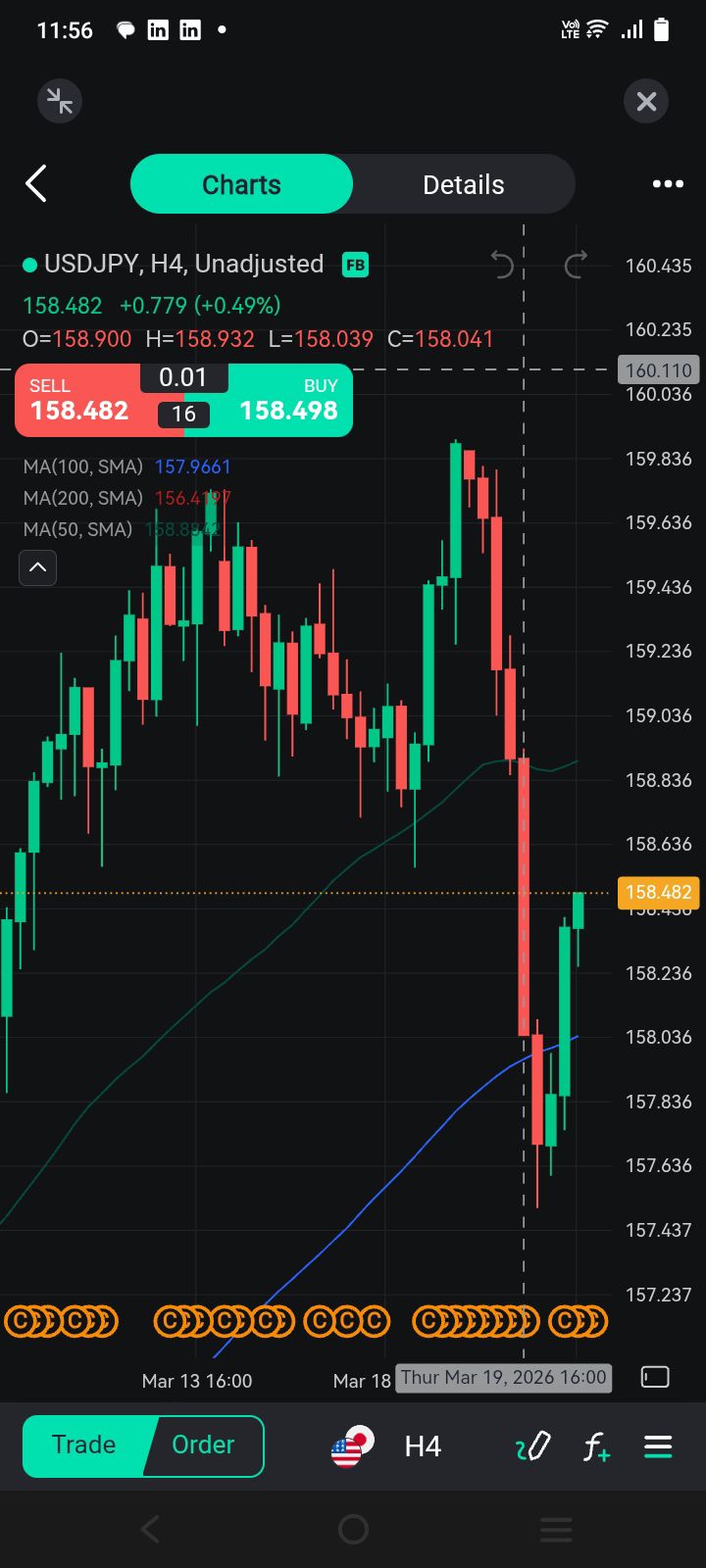
Task: Edit the 0.01 lot size
Action: click(183, 377)
